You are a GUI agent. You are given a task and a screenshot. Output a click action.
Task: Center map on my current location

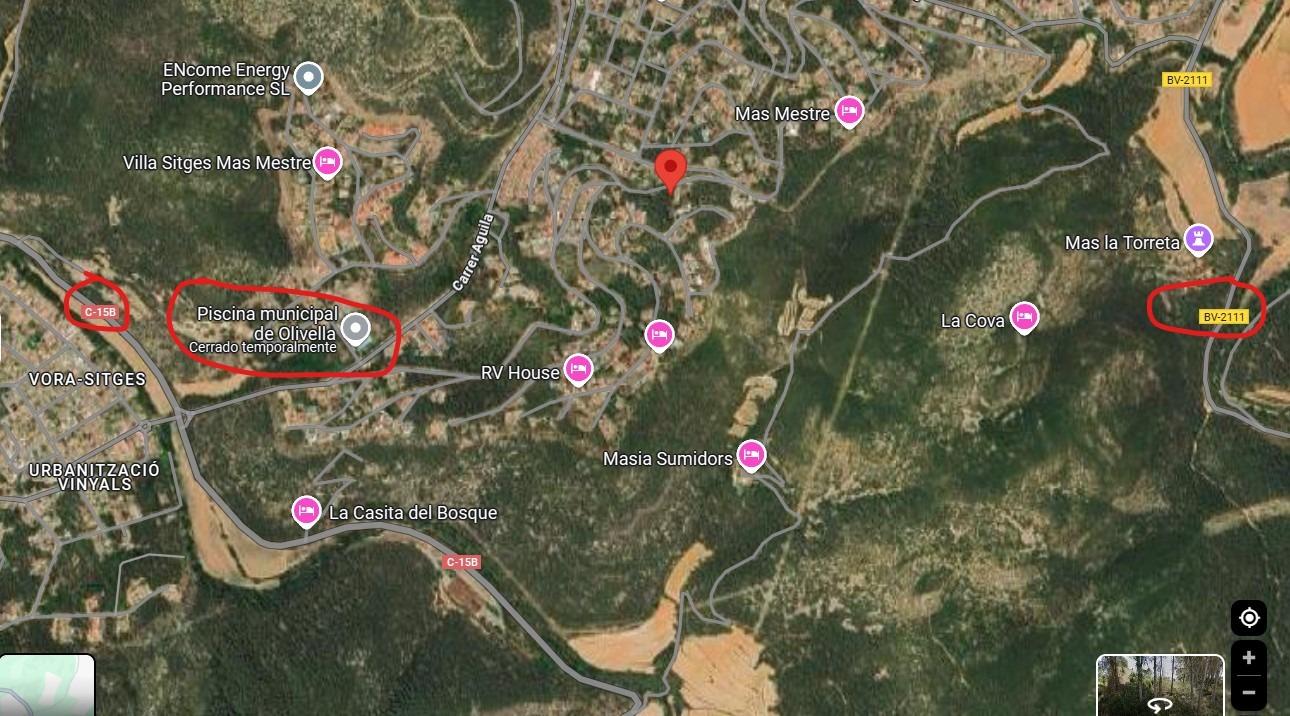1249,618
